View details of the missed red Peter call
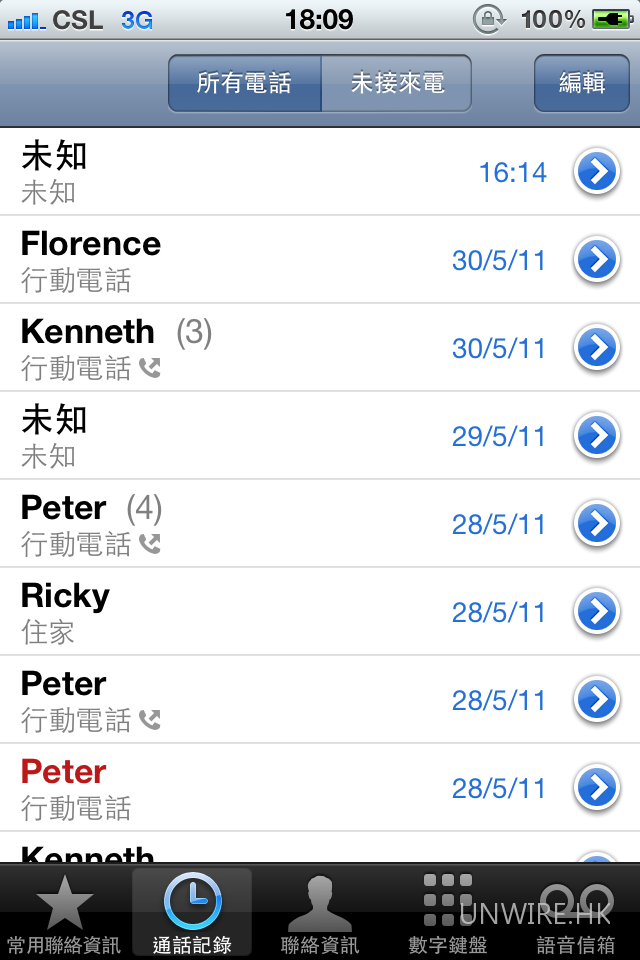The image size is (640, 960). click(x=596, y=789)
